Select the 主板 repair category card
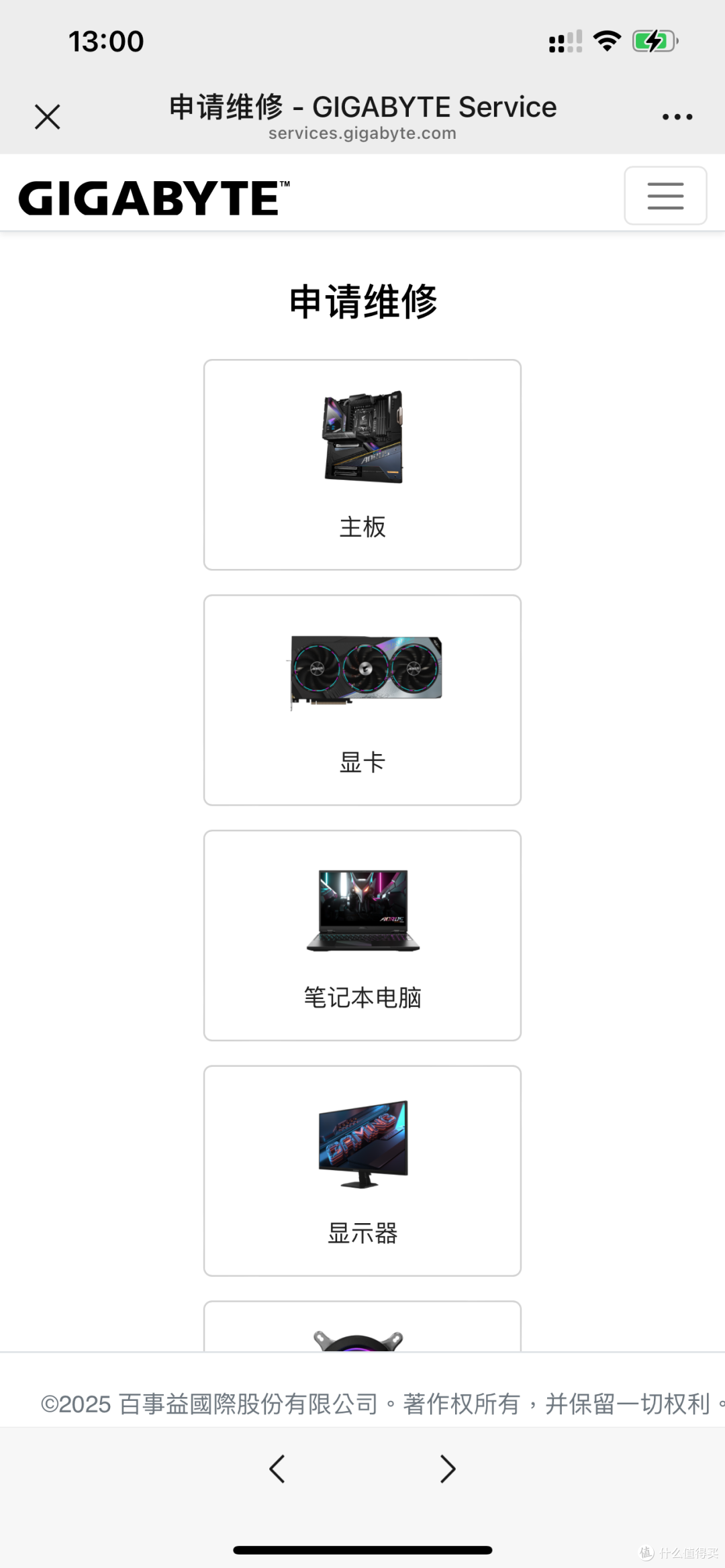 (362, 464)
